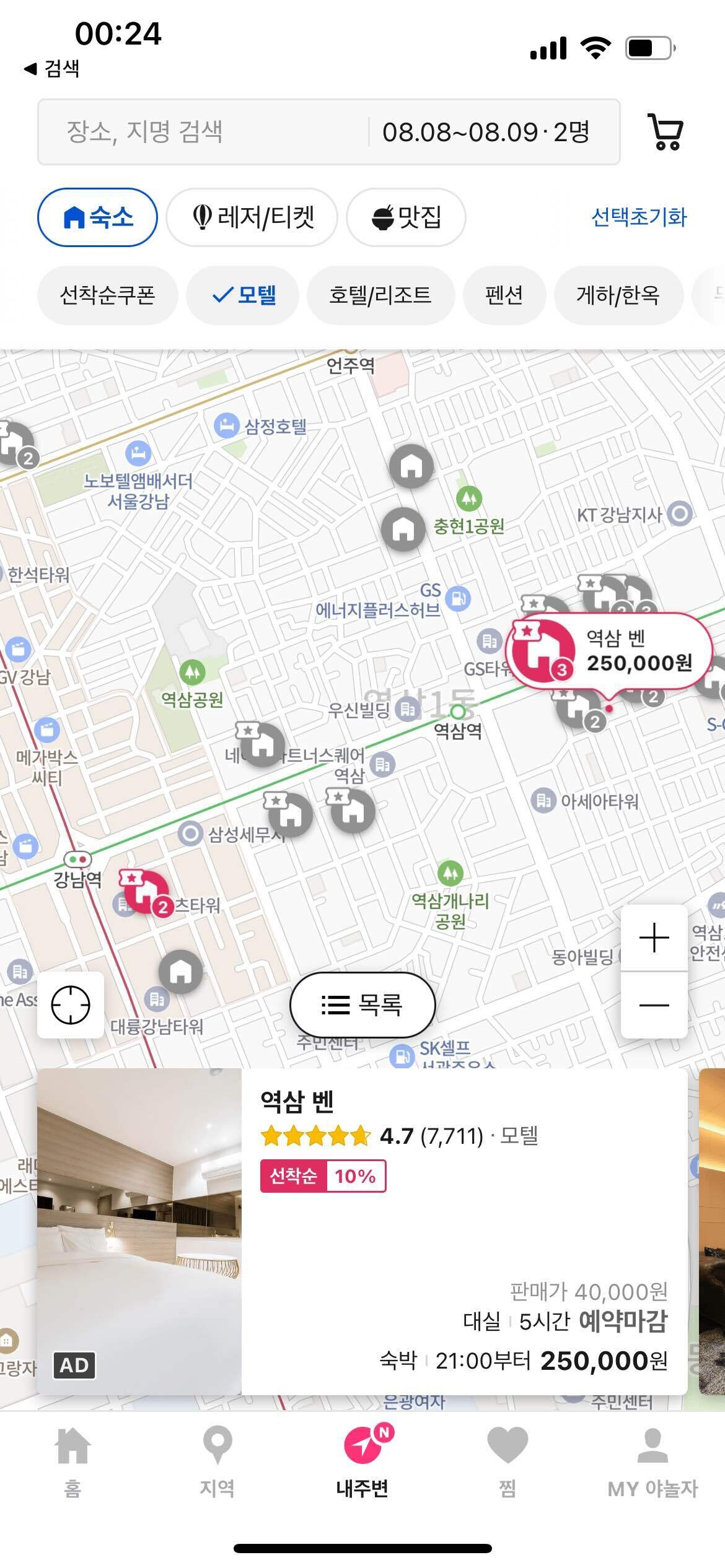Open the date and guest selector
The height and width of the screenshot is (1568, 725).
coord(486,131)
